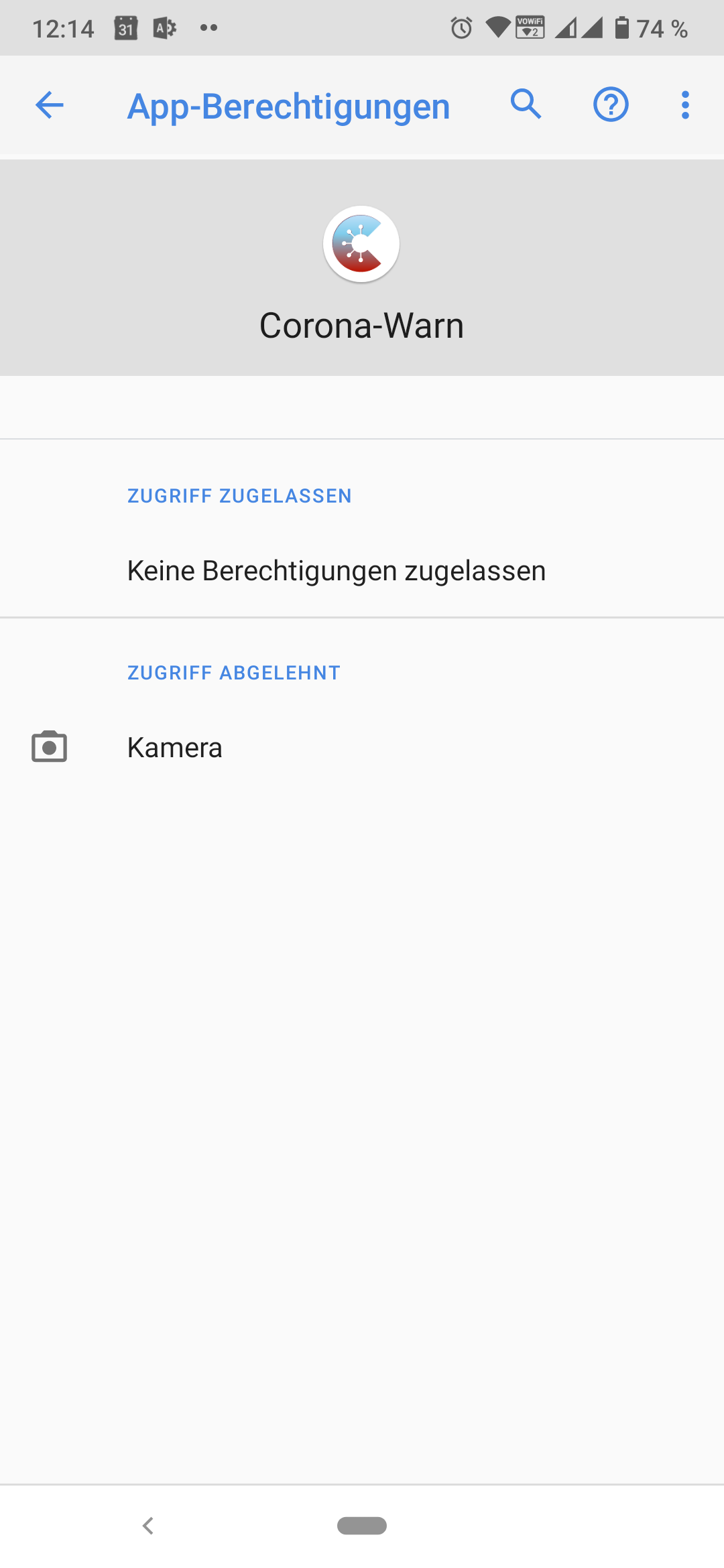Open the Kamera permission setting
The image size is (724, 1568).
(x=174, y=748)
